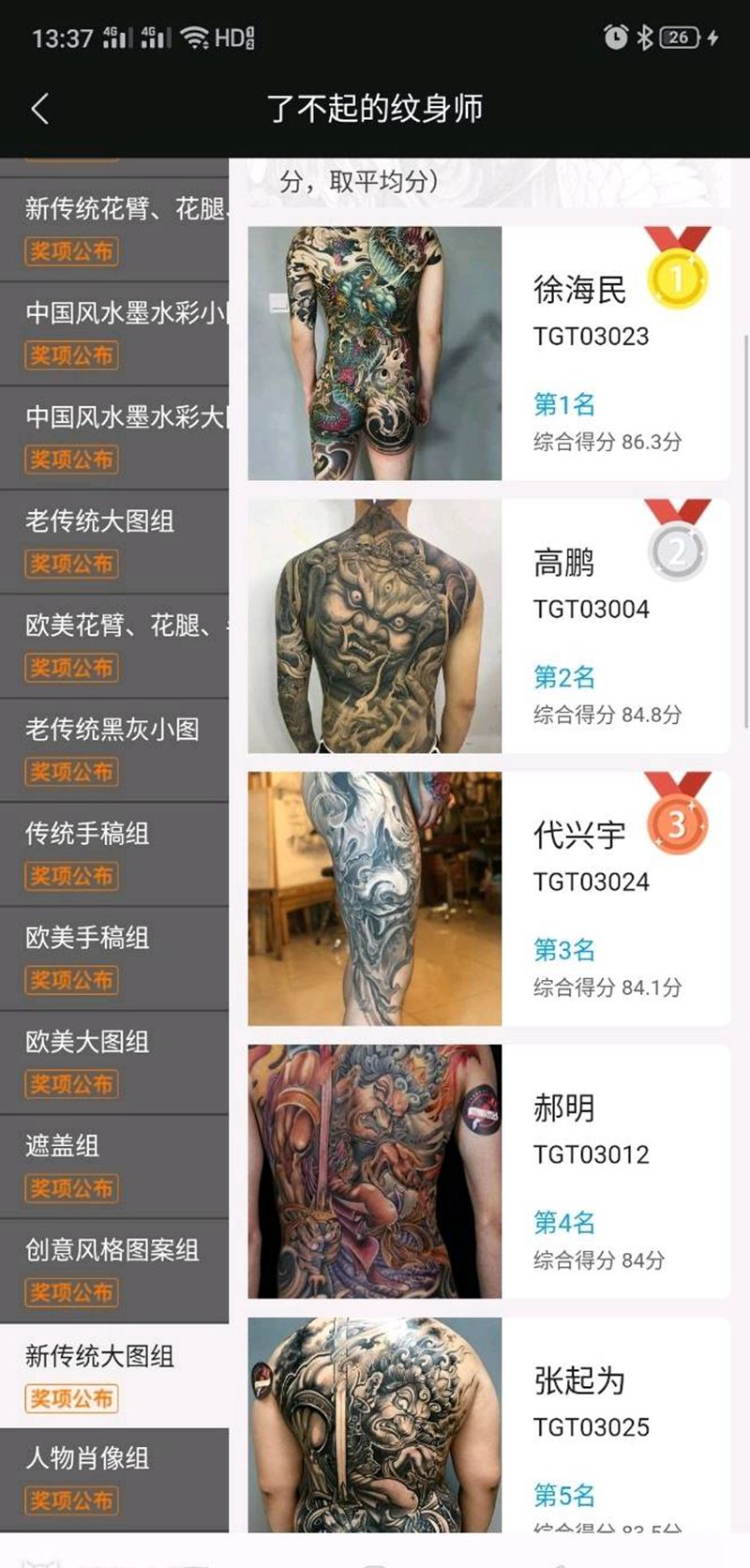Open 徐海民's first-place entry card

click(x=487, y=354)
